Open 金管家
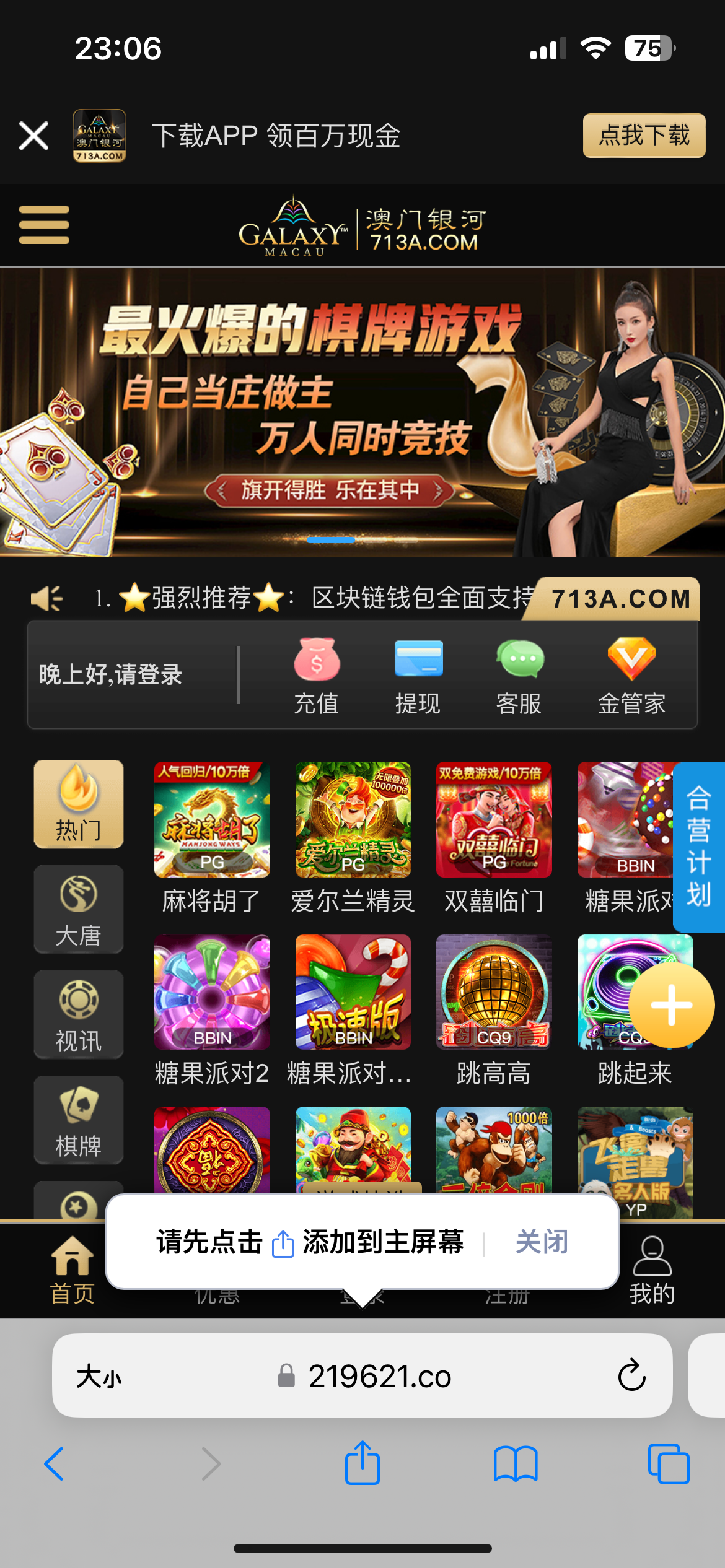This screenshot has height=1568, width=725. click(631, 676)
